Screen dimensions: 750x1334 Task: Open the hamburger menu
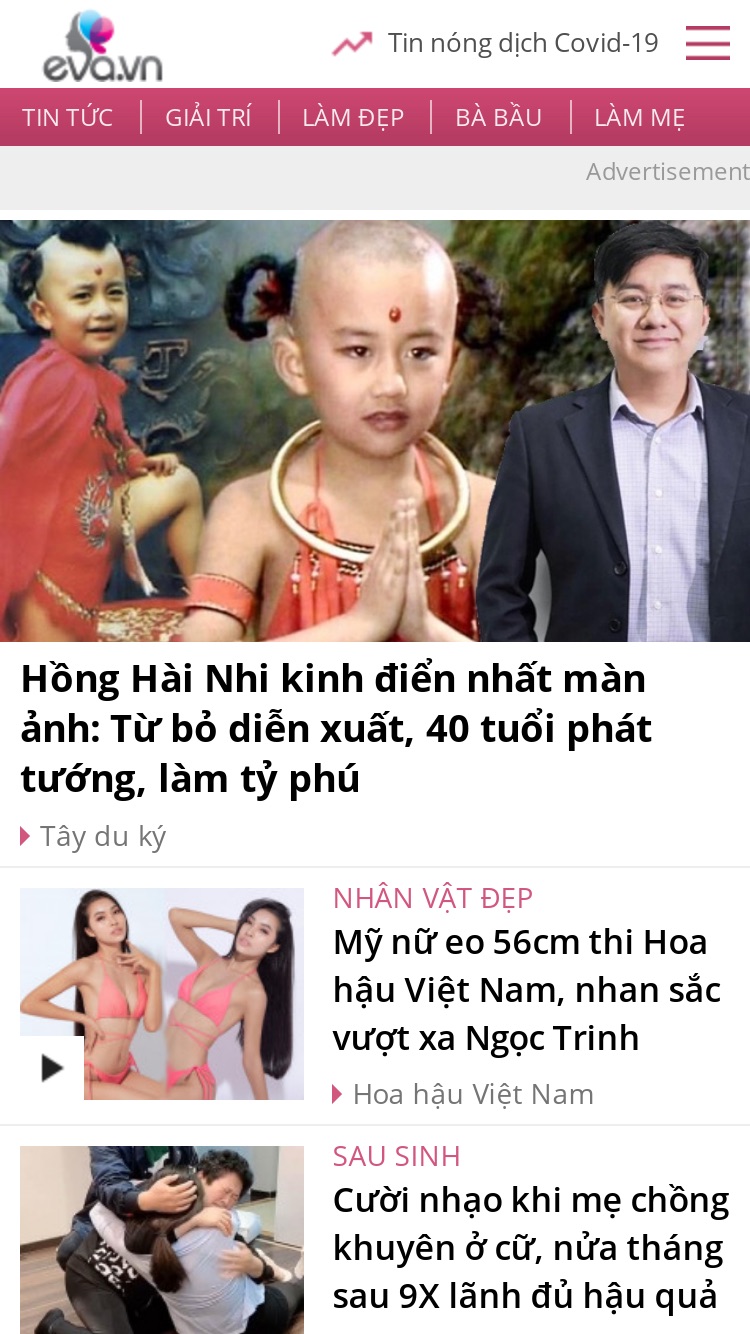coord(707,43)
